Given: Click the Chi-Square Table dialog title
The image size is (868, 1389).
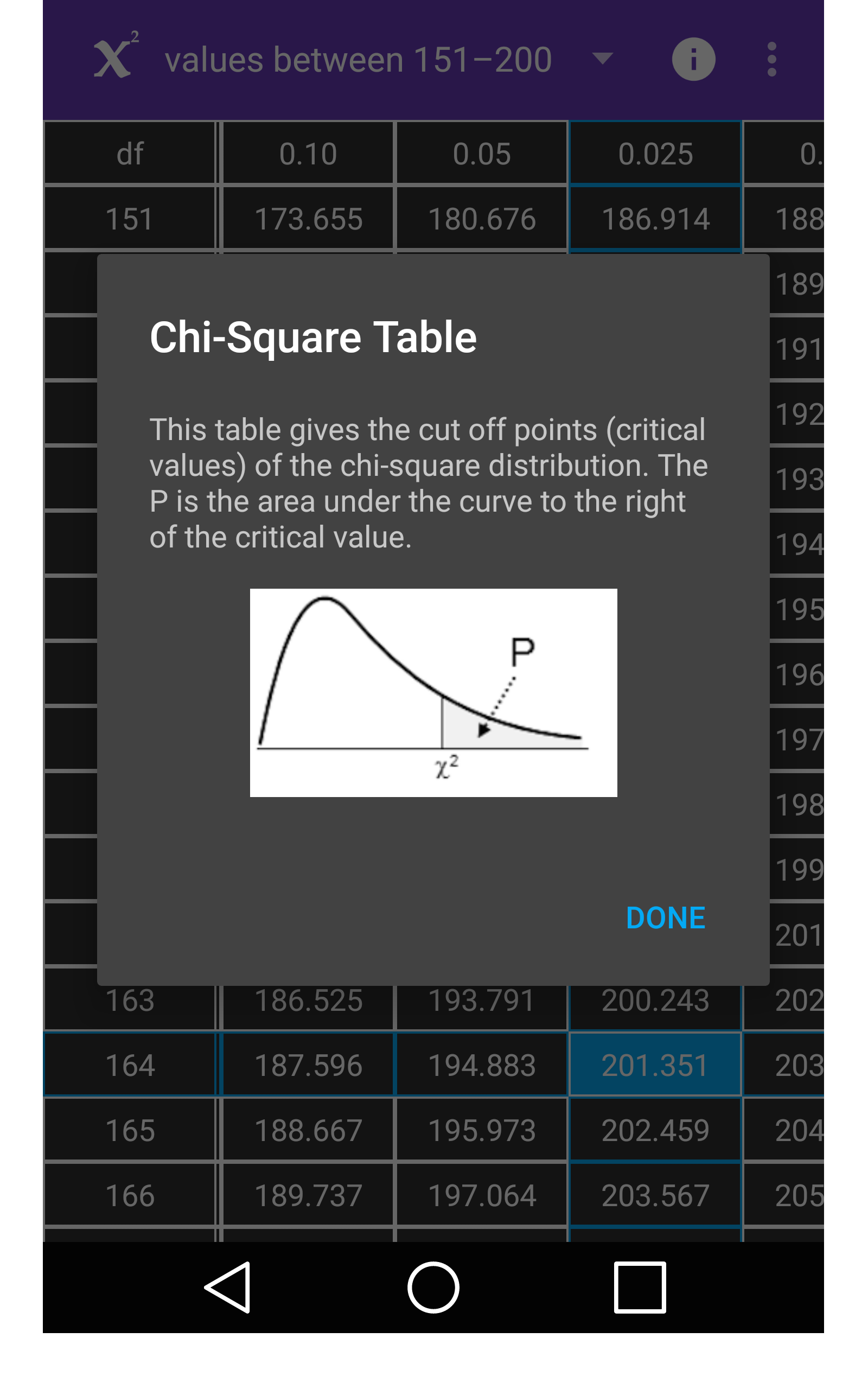Looking at the screenshot, I should [x=313, y=337].
